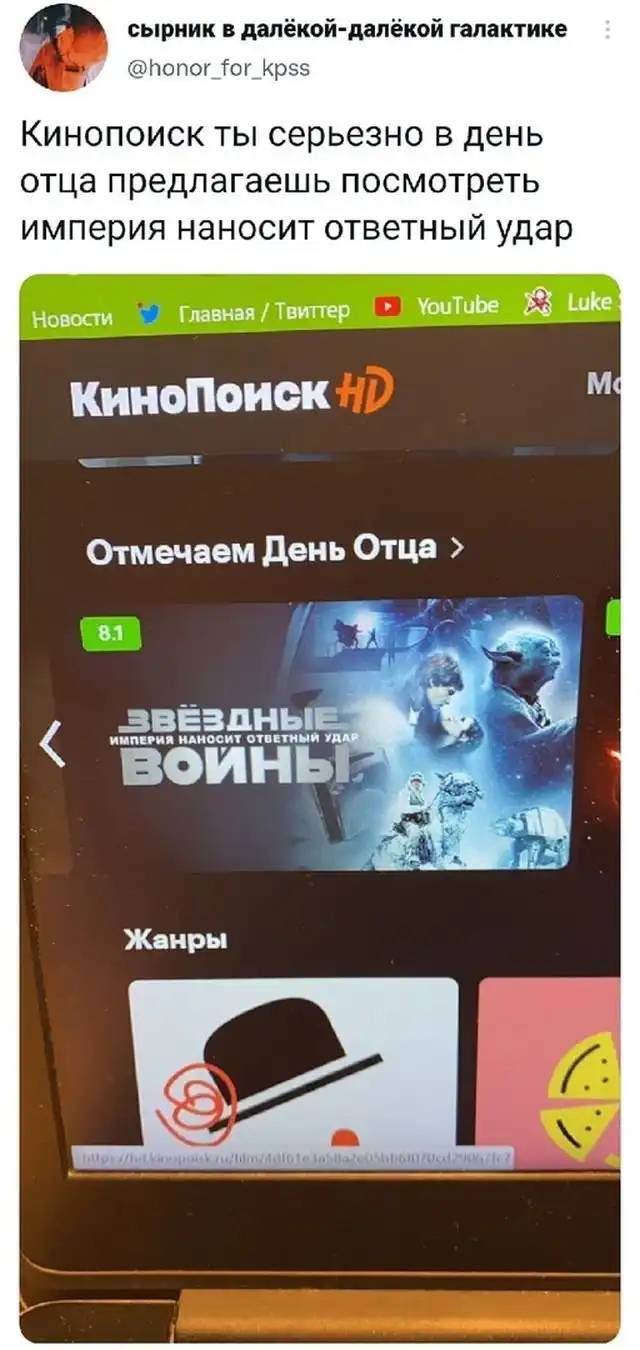Open the tweet's overflow menu
This screenshot has width=640, height=1350.
pyautogui.click(x=609, y=31)
